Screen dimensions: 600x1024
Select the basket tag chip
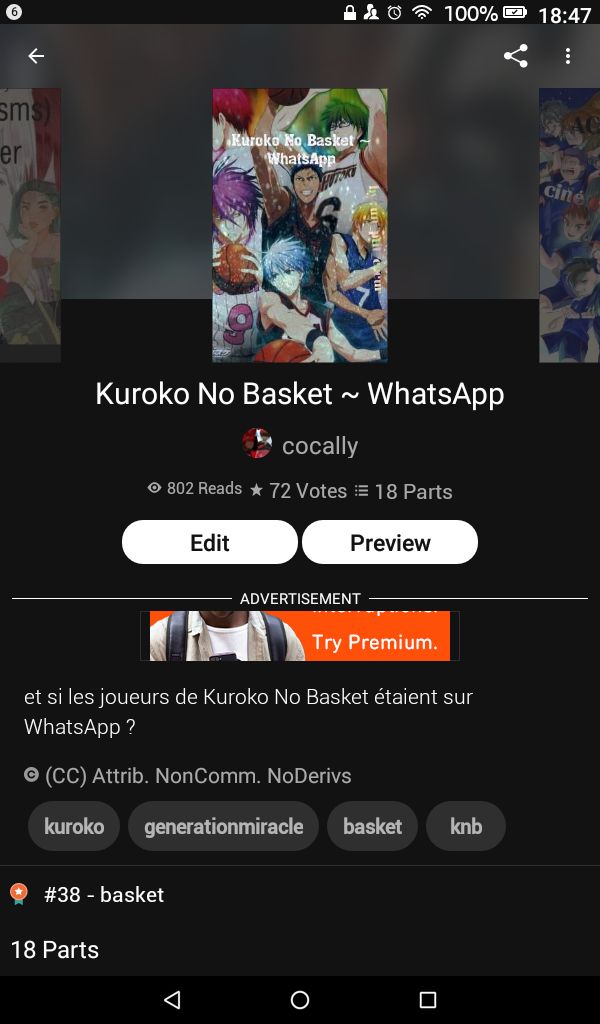coord(372,826)
